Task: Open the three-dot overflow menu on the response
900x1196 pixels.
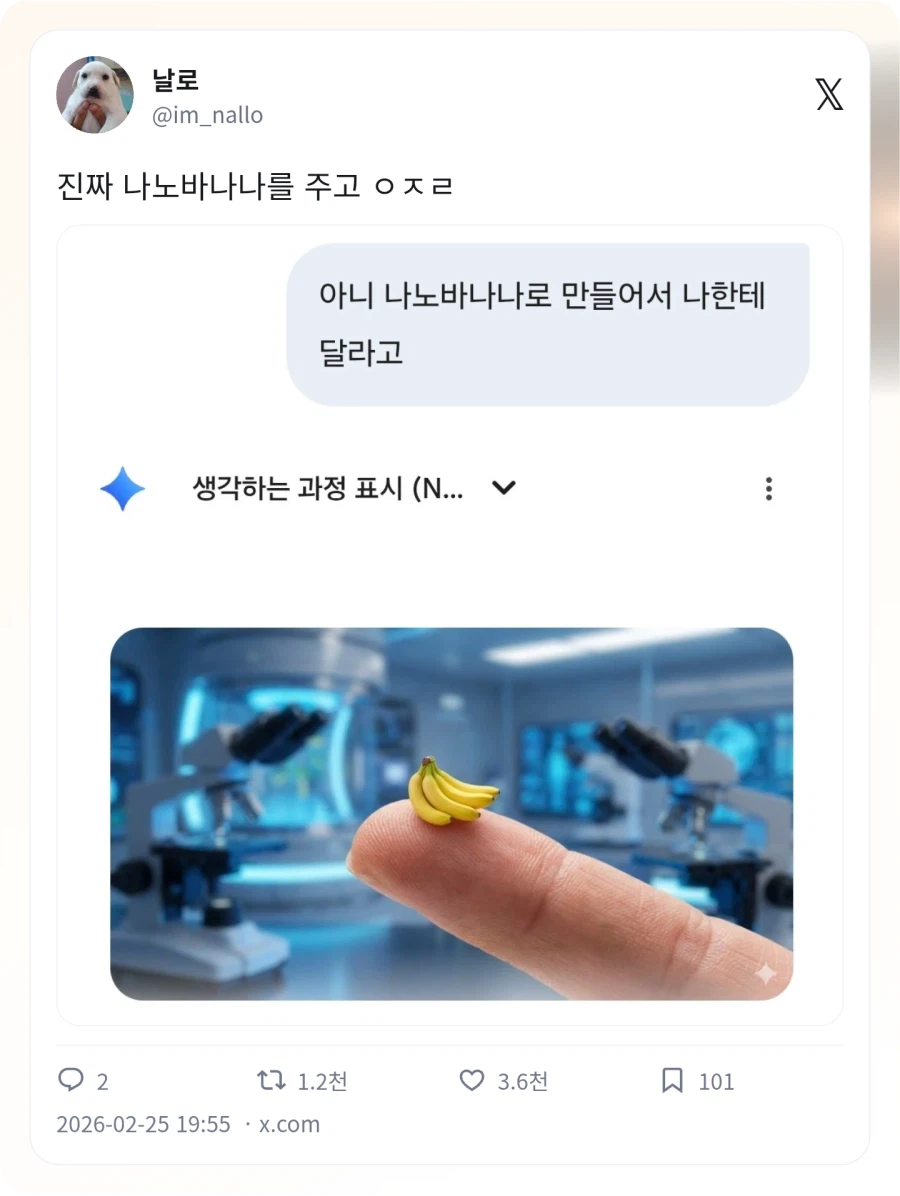Action: click(x=769, y=489)
